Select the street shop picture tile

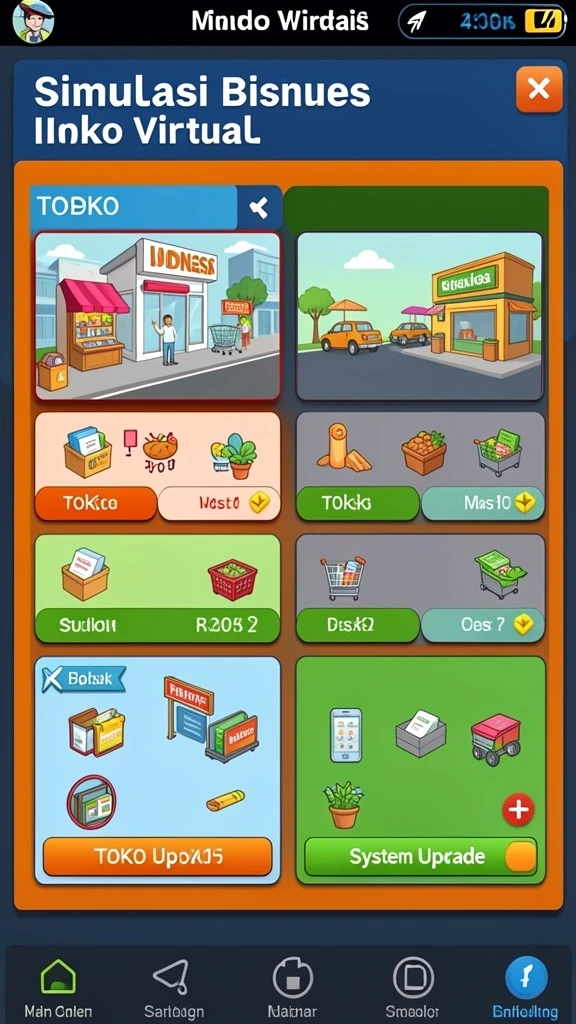click(x=157, y=316)
